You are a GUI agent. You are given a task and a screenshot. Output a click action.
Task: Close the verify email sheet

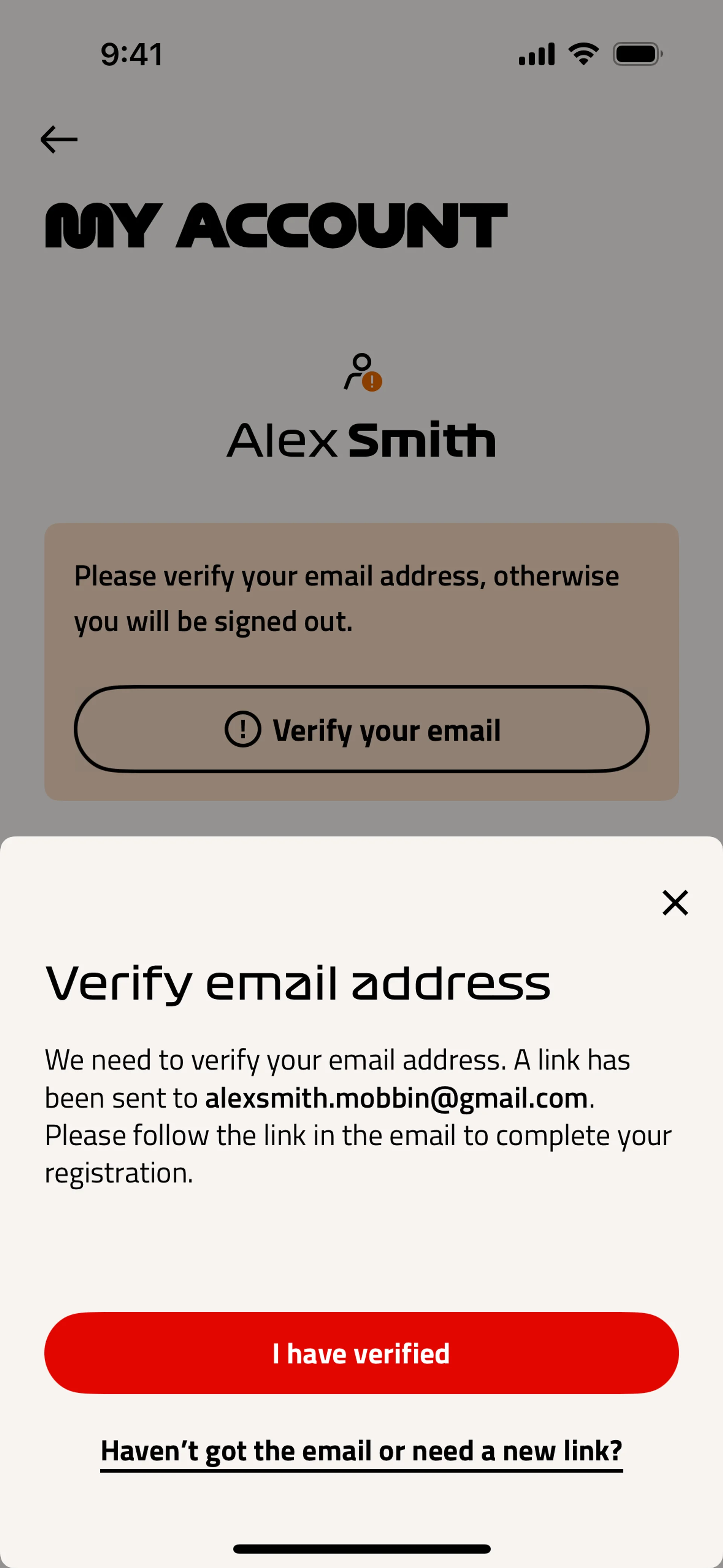click(674, 902)
